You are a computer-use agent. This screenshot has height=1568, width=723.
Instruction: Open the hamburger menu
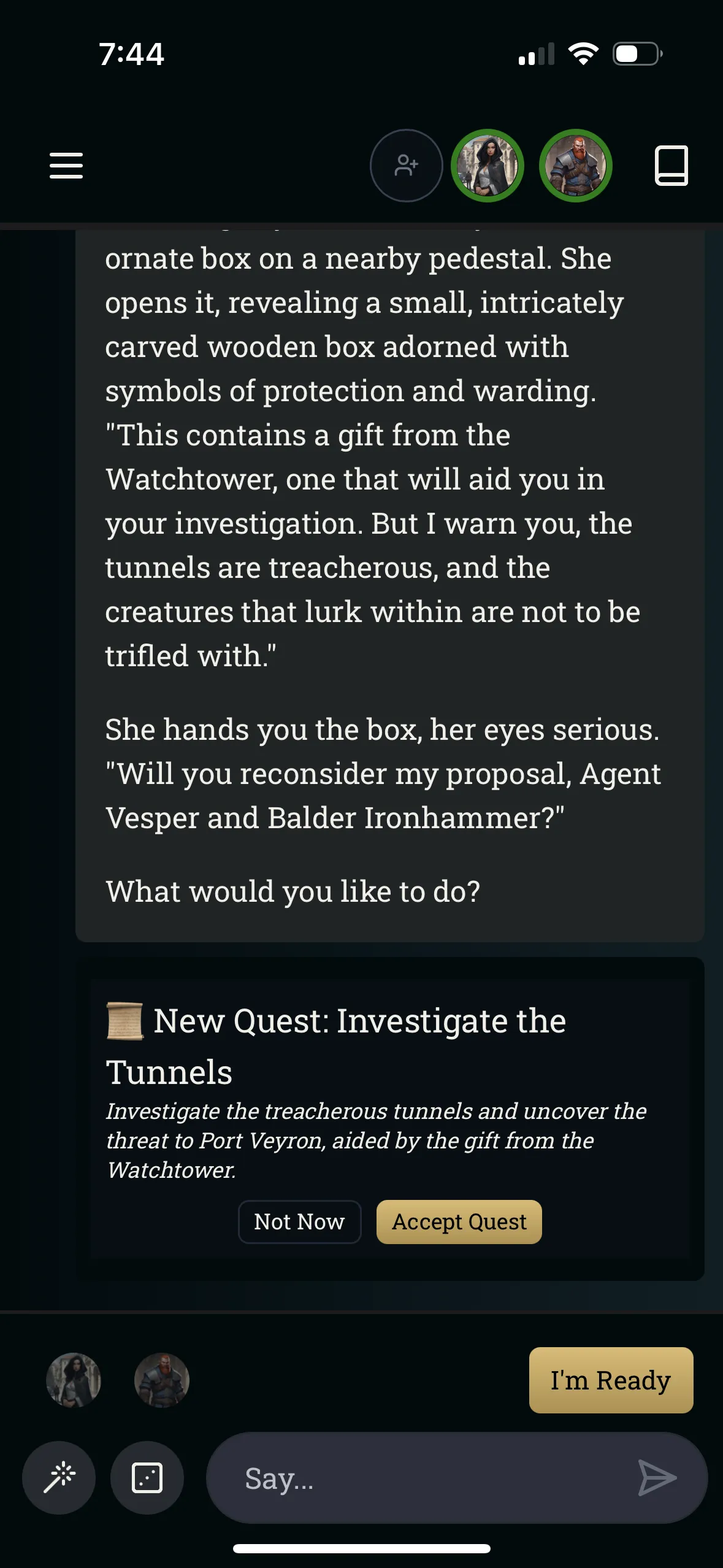(x=66, y=166)
